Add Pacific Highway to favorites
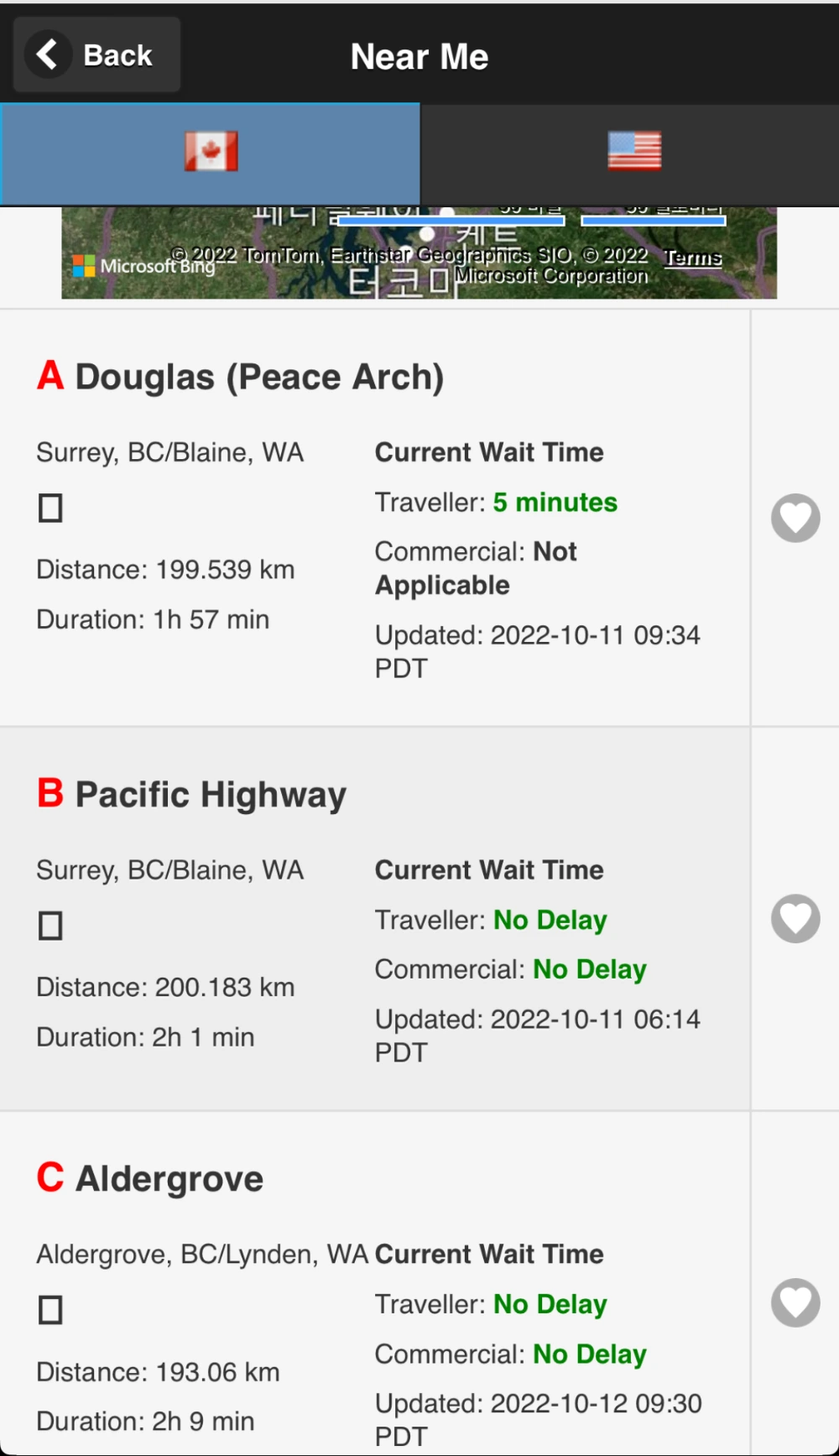 tap(795, 918)
